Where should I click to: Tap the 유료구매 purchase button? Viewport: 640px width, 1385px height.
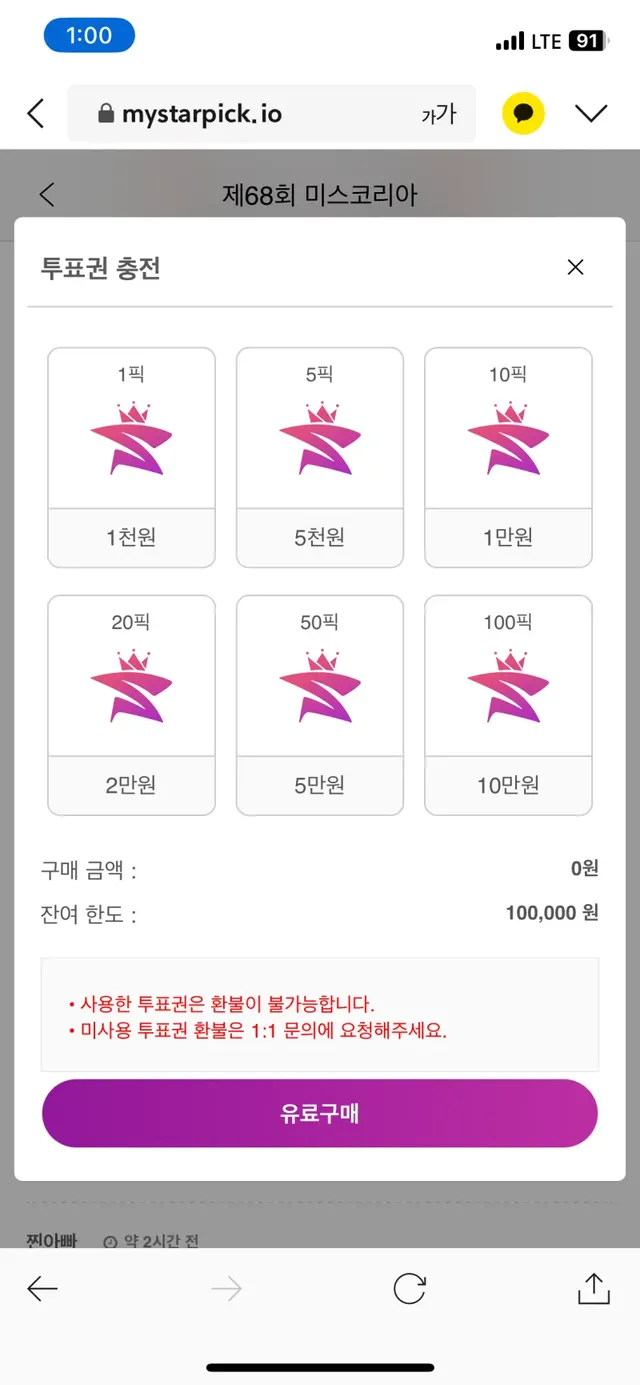pos(320,1113)
